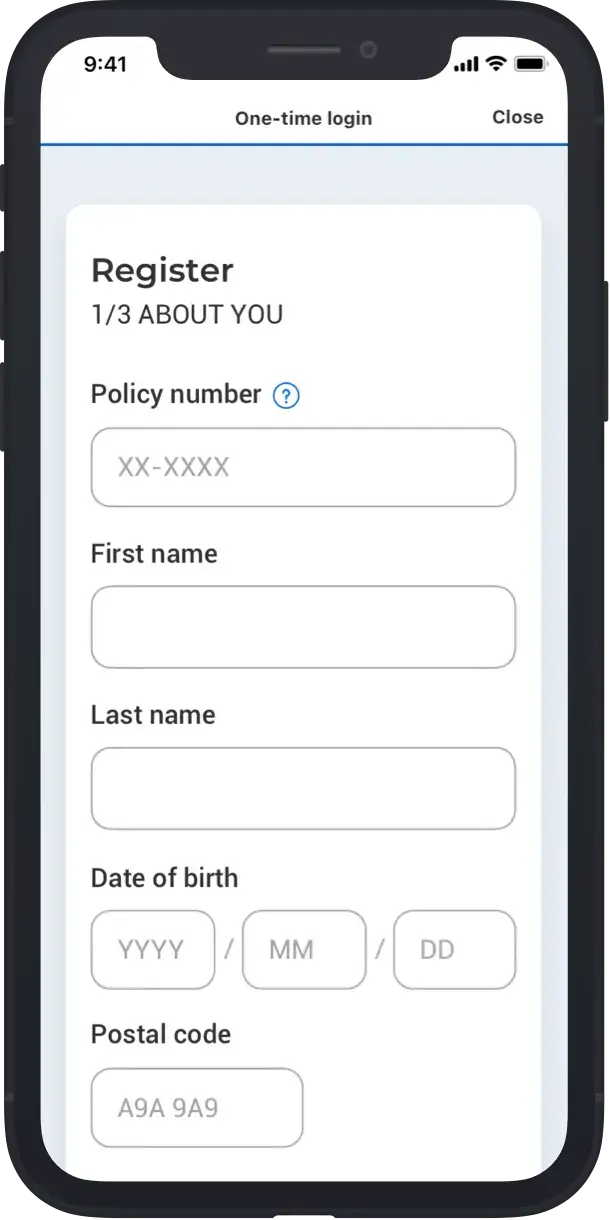Select the Last name field

(x=303, y=788)
